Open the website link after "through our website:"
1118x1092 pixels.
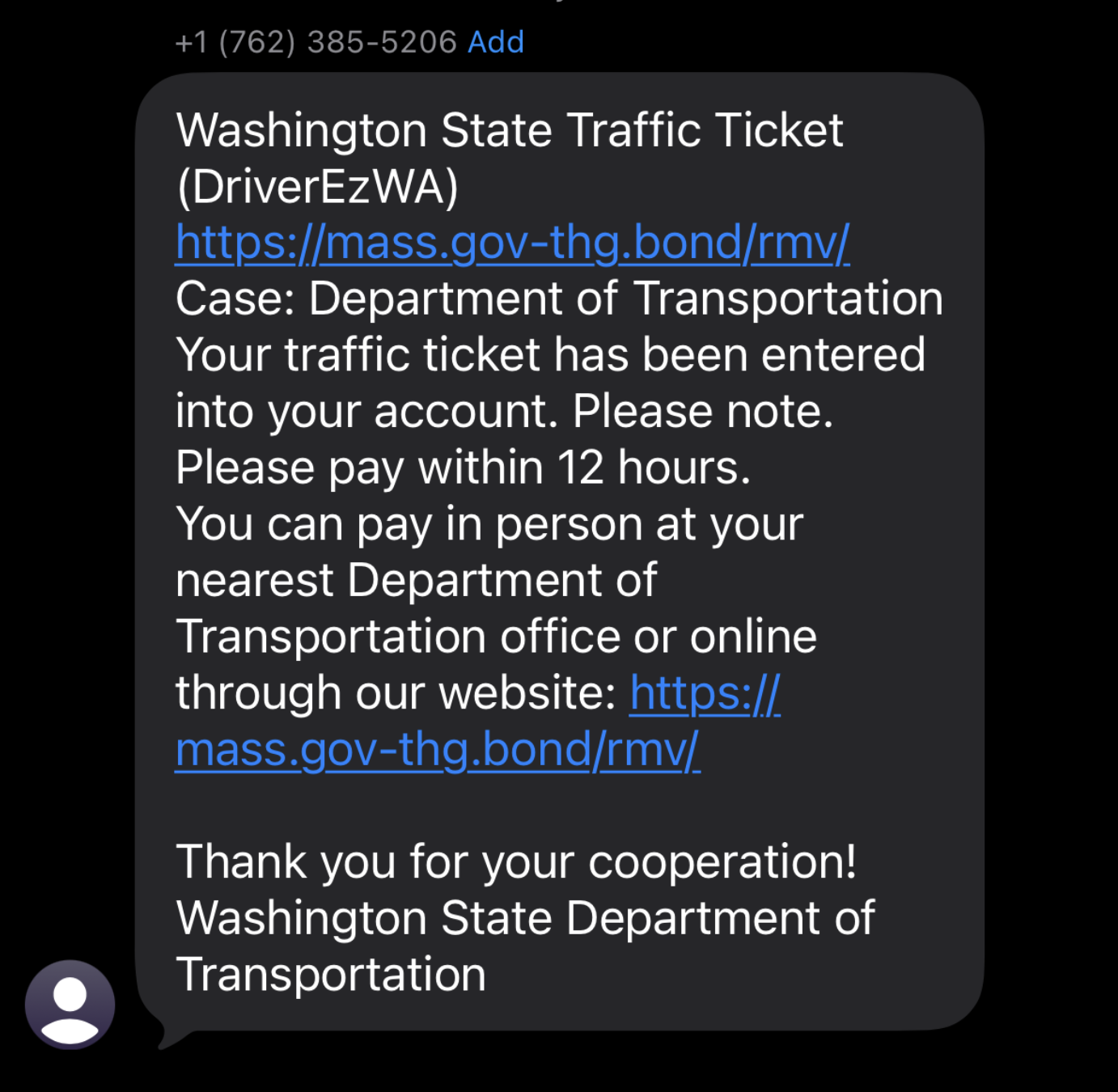pyautogui.click(x=437, y=750)
